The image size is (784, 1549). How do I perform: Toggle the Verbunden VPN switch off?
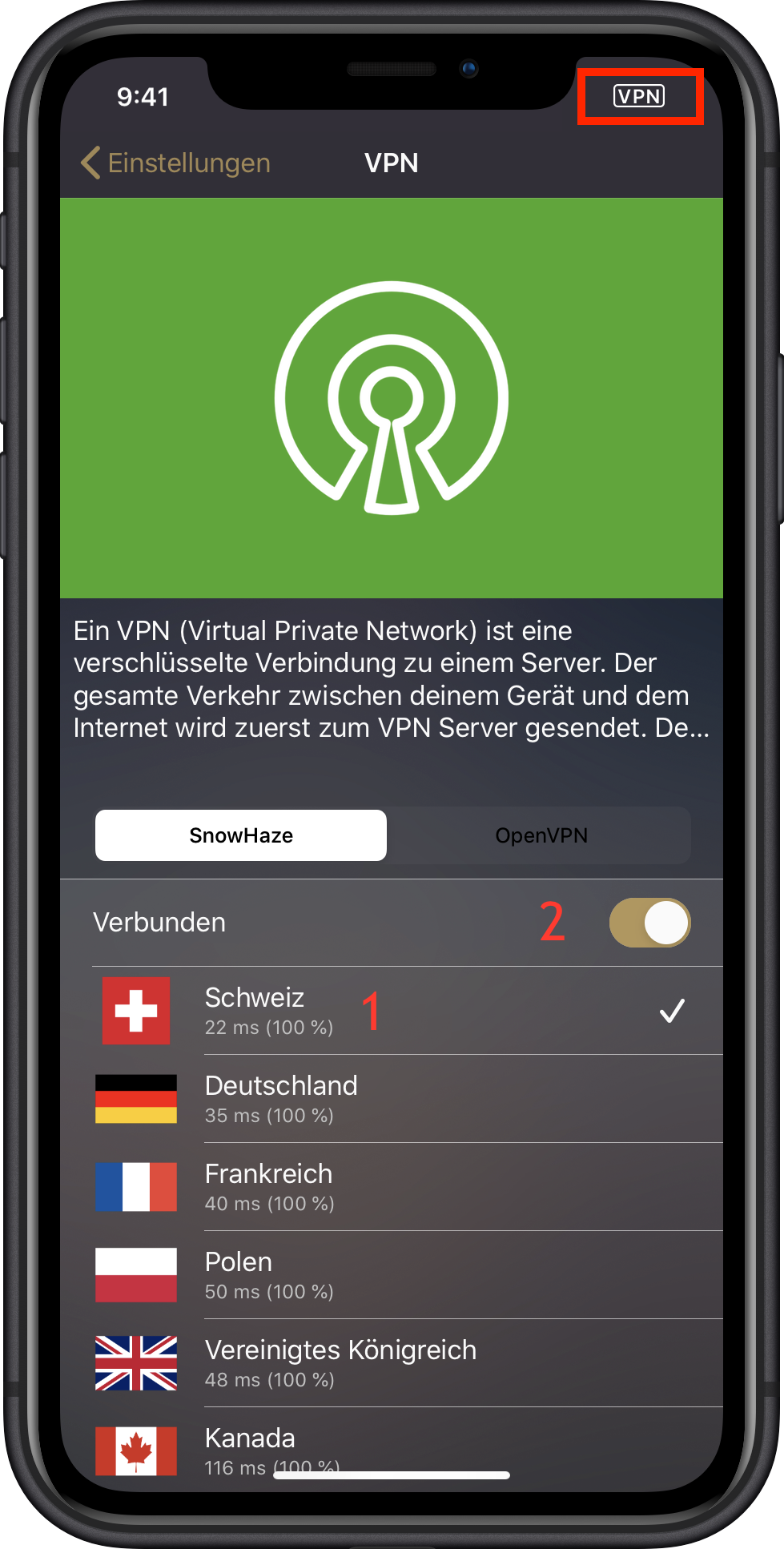click(649, 923)
